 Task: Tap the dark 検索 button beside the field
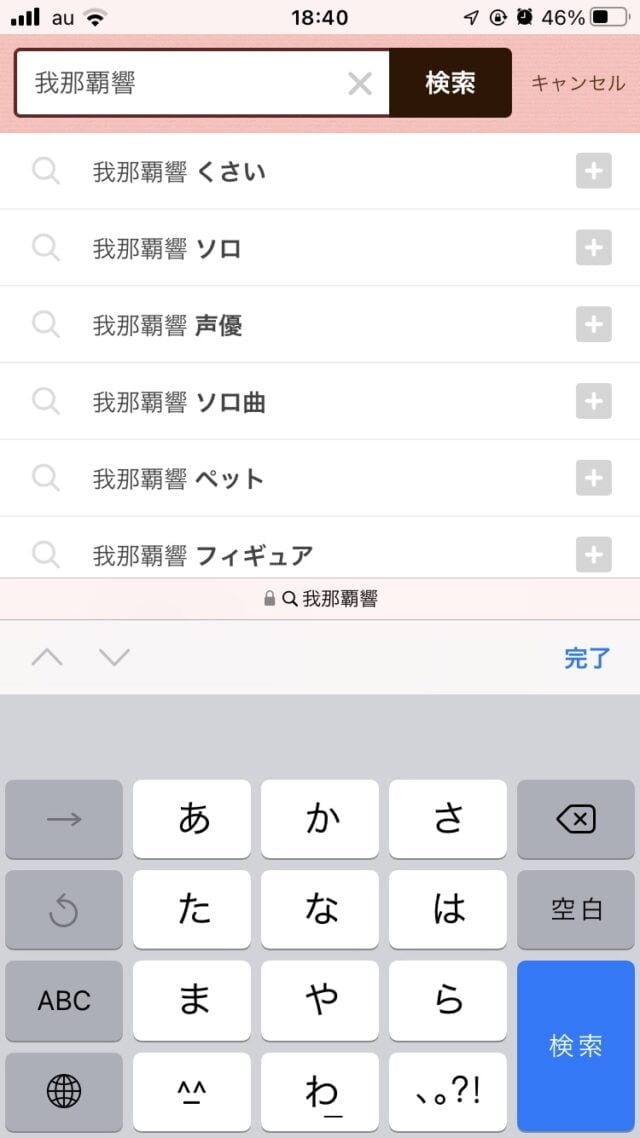pos(450,83)
